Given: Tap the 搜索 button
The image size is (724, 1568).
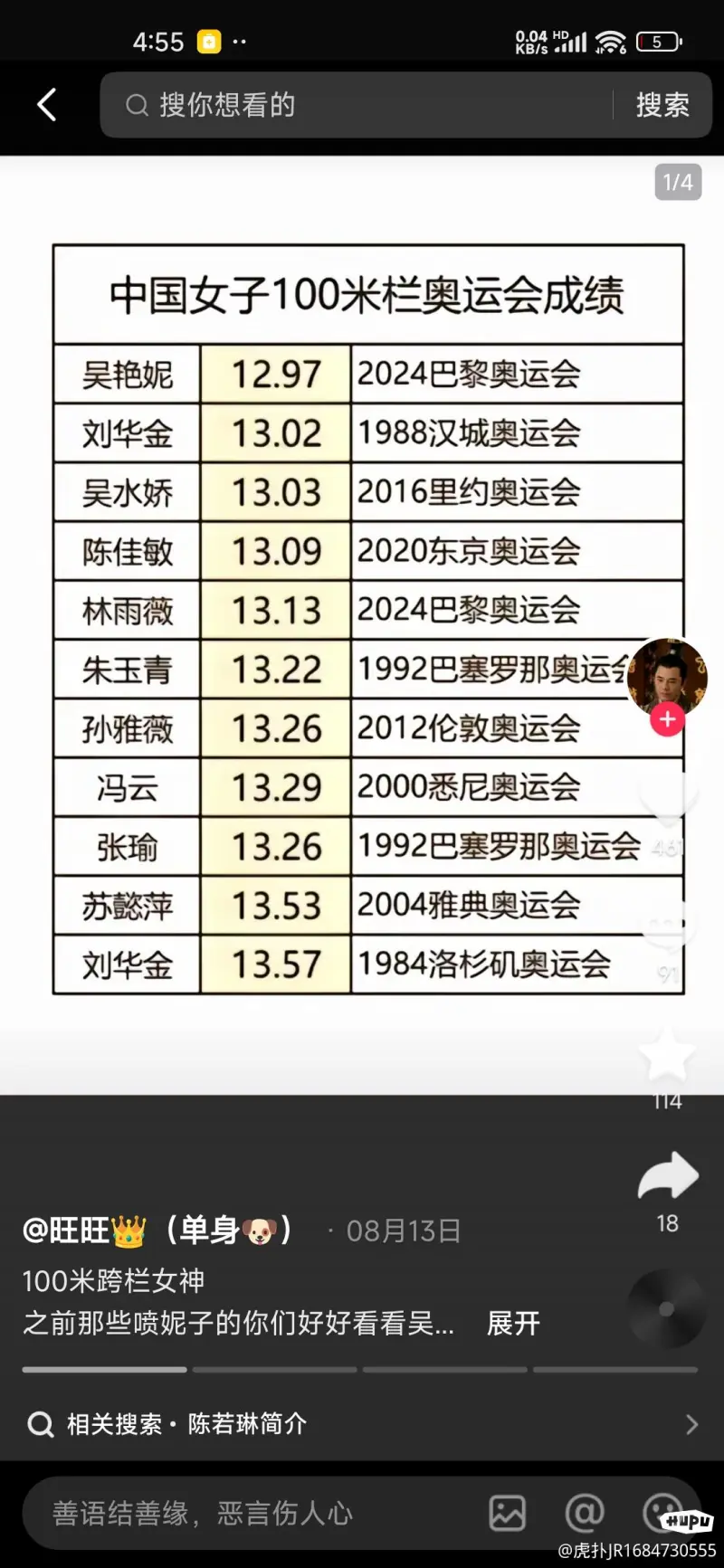Looking at the screenshot, I should 662,105.
